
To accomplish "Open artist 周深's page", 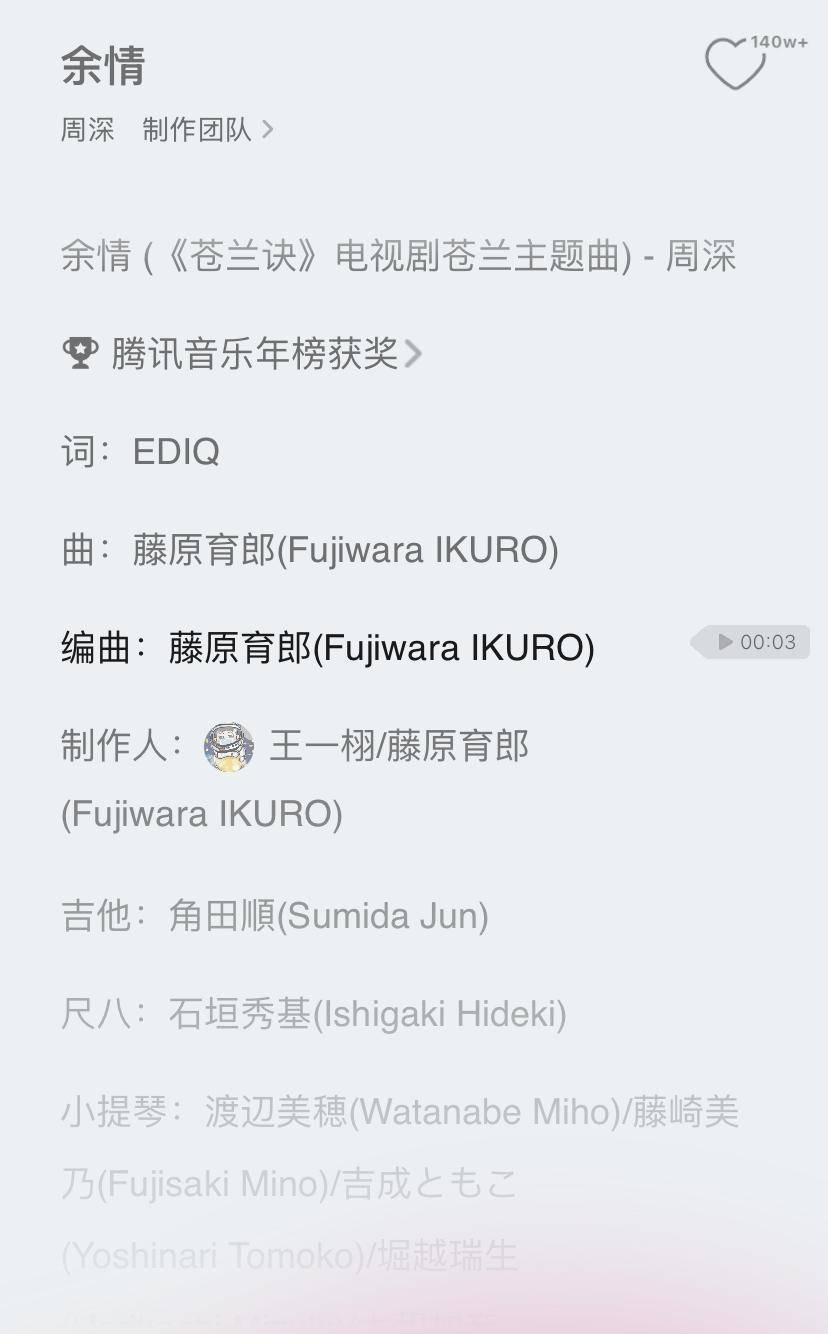I will tap(88, 129).
